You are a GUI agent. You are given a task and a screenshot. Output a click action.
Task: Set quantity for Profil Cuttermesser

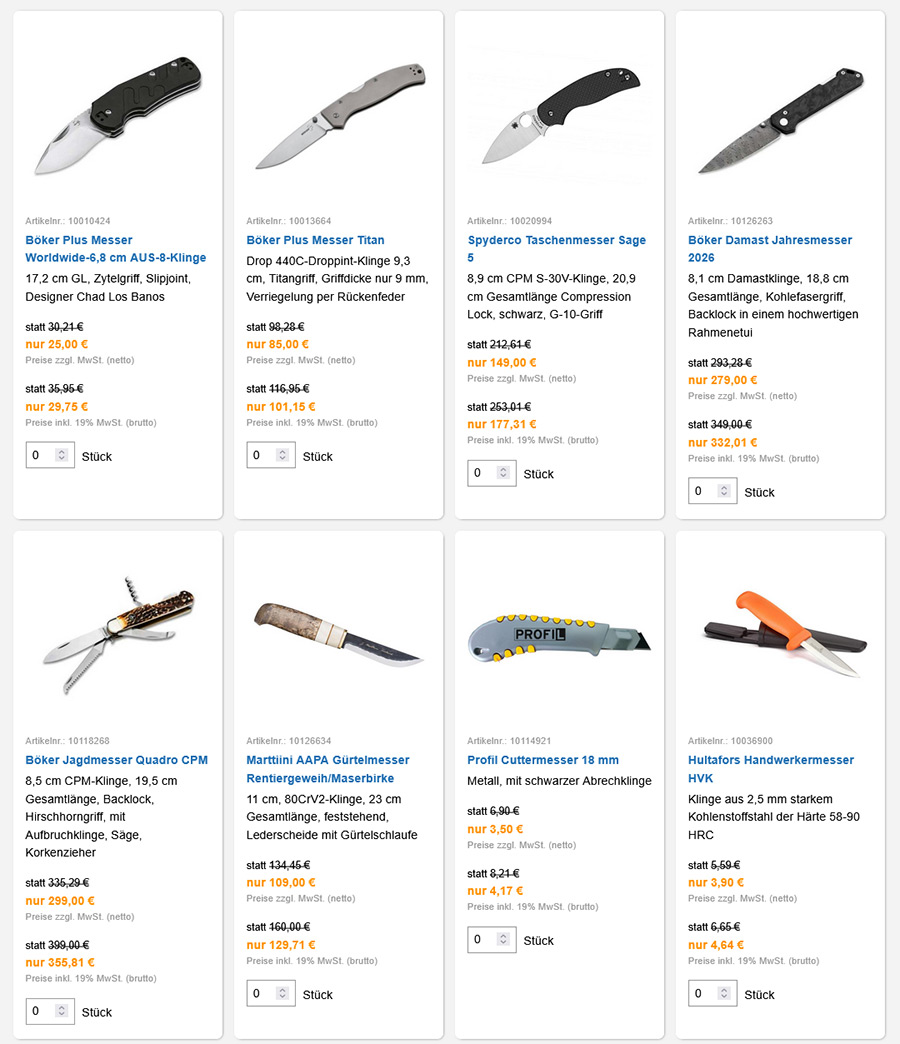[484, 940]
